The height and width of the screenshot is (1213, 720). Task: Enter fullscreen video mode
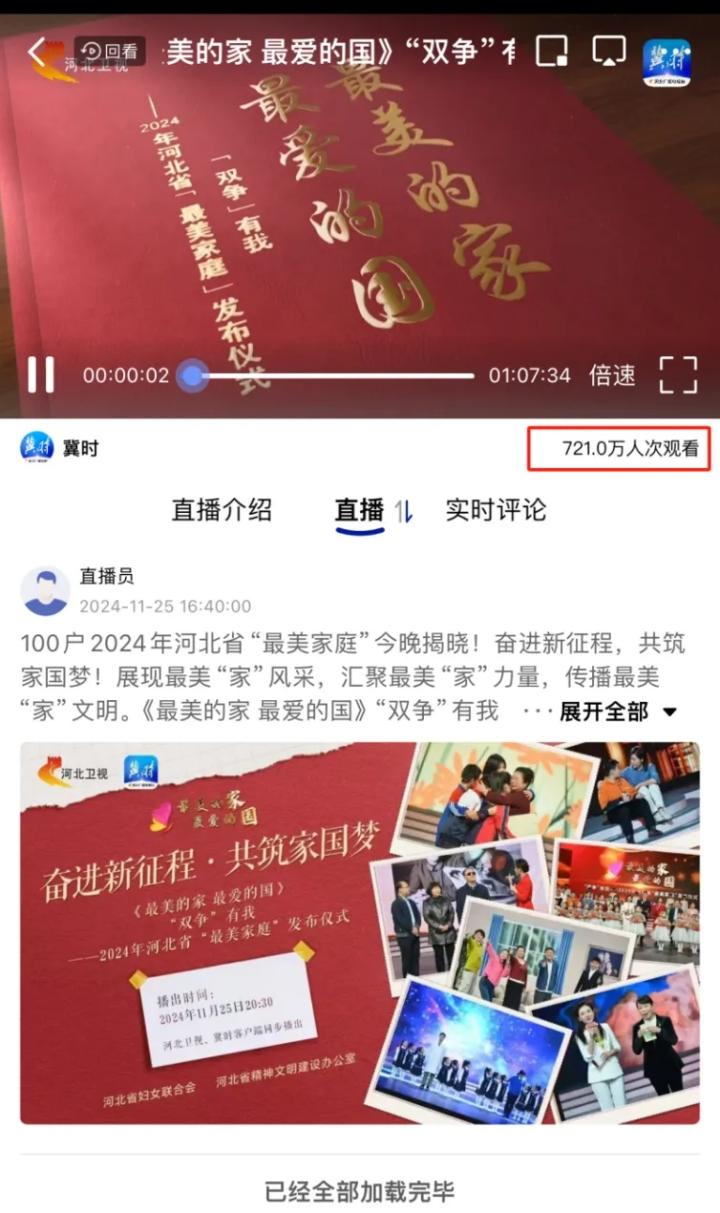click(678, 375)
